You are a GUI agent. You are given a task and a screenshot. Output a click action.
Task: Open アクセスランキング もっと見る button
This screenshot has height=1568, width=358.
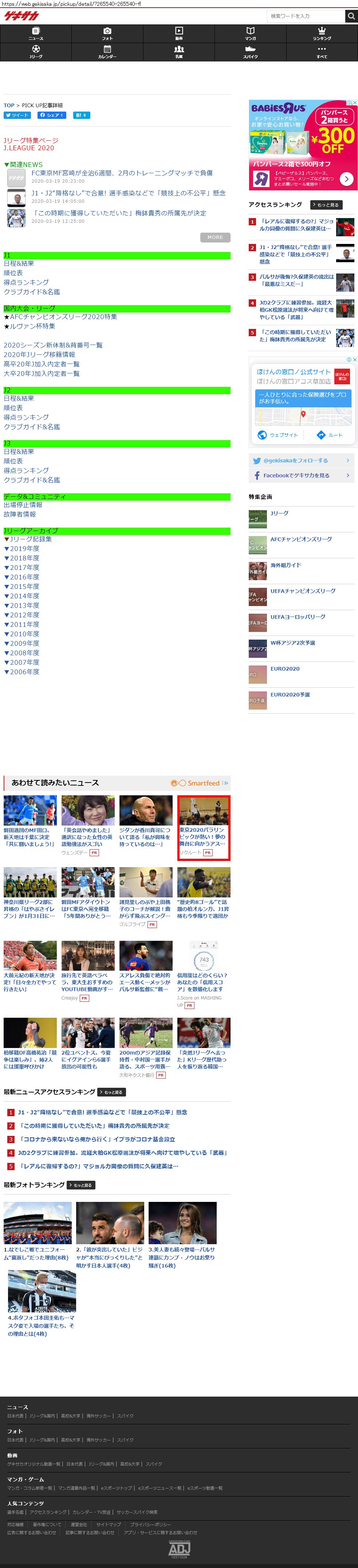326,205
